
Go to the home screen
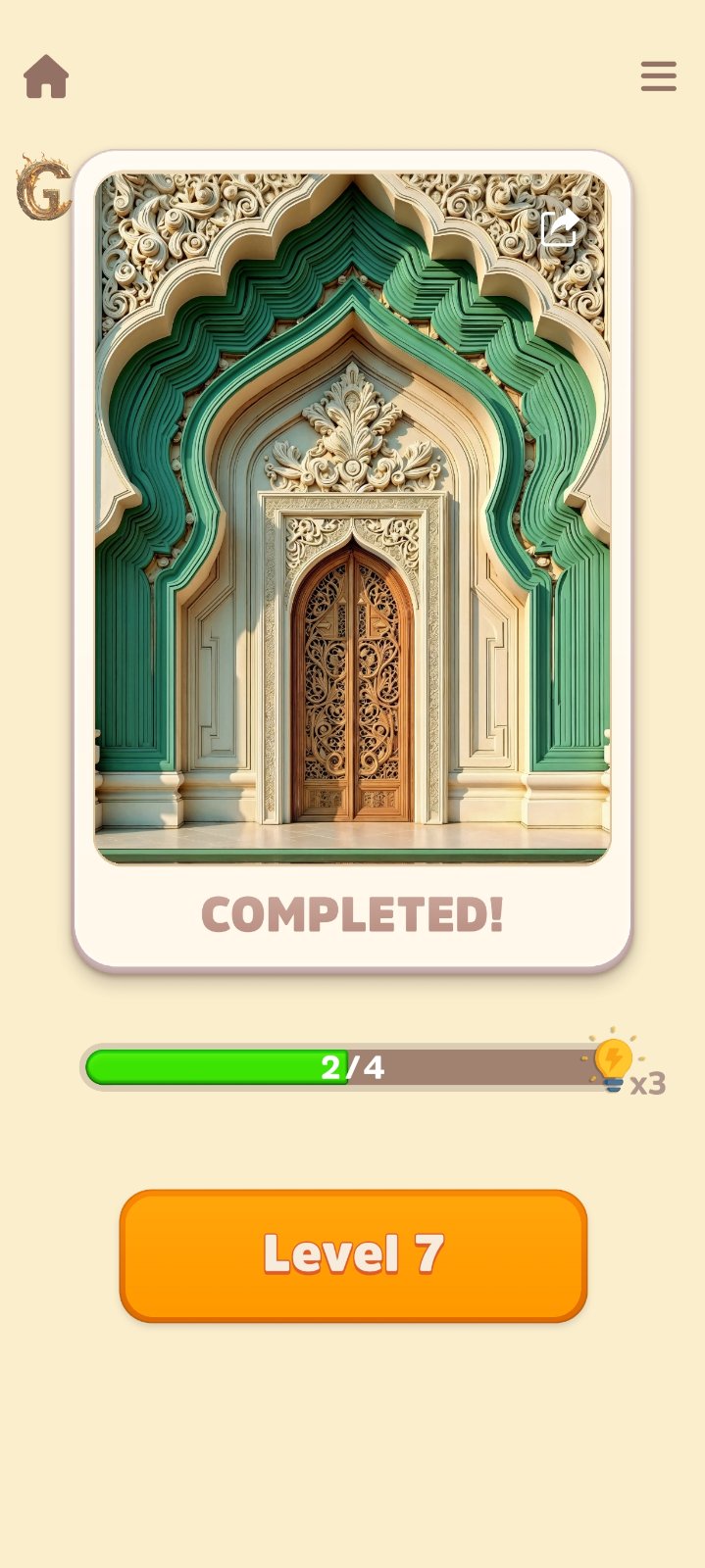tap(46, 77)
